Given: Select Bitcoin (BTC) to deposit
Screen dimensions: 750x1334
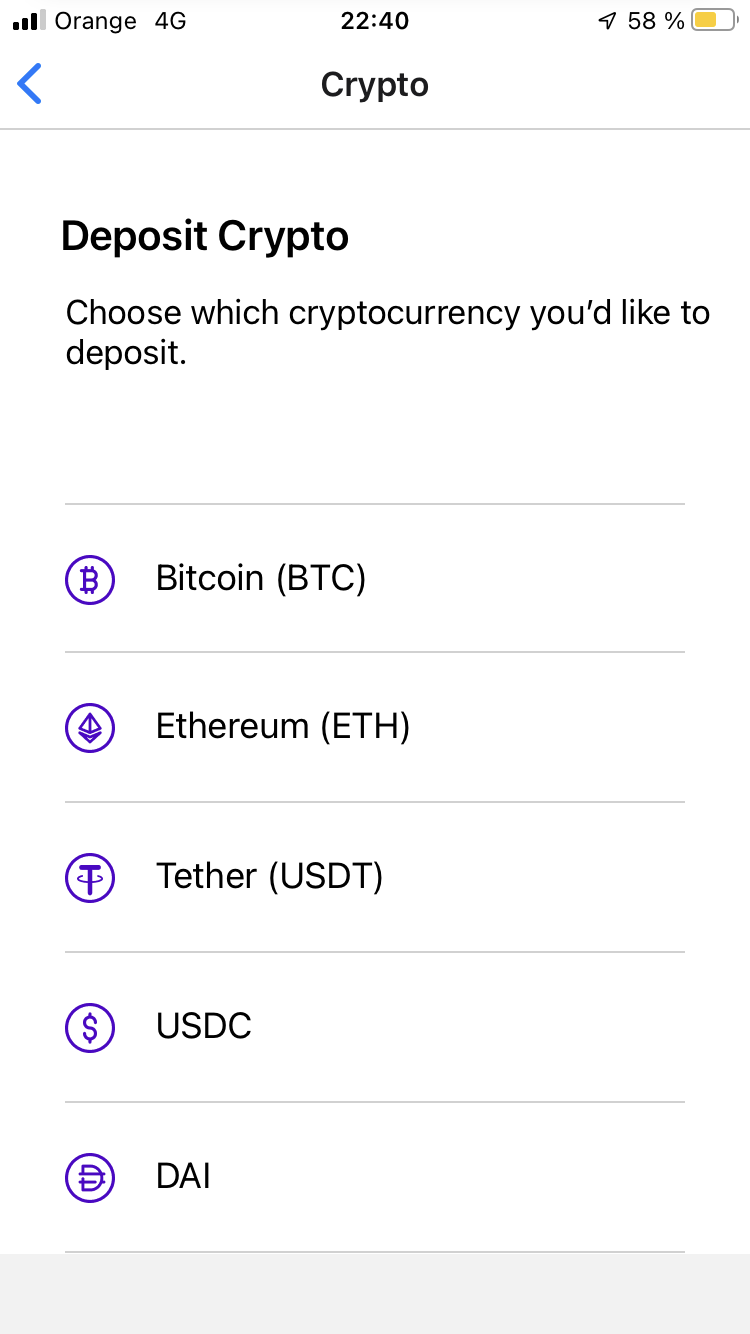Looking at the screenshot, I should tap(260, 578).
